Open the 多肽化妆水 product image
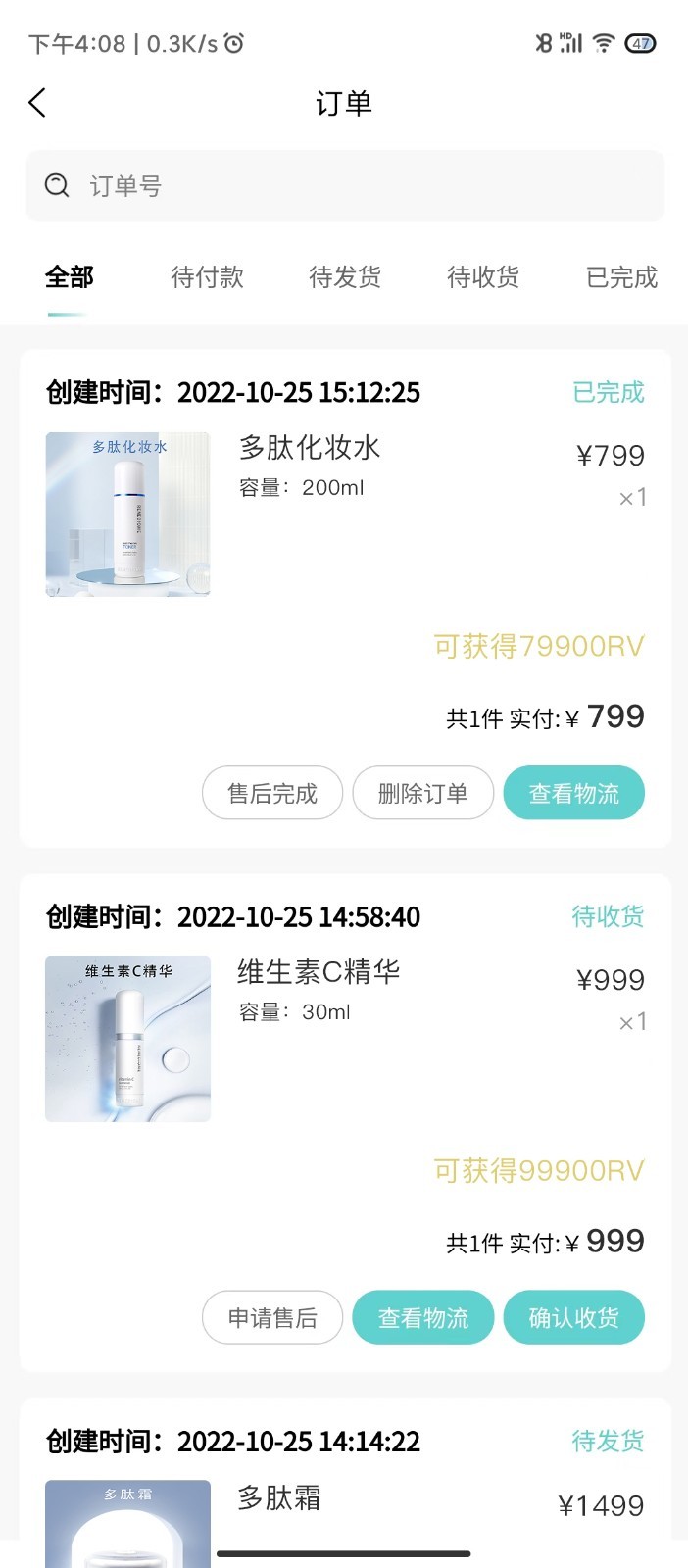The width and height of the screenshot is (688, 1568). click(x=128, y=514)
